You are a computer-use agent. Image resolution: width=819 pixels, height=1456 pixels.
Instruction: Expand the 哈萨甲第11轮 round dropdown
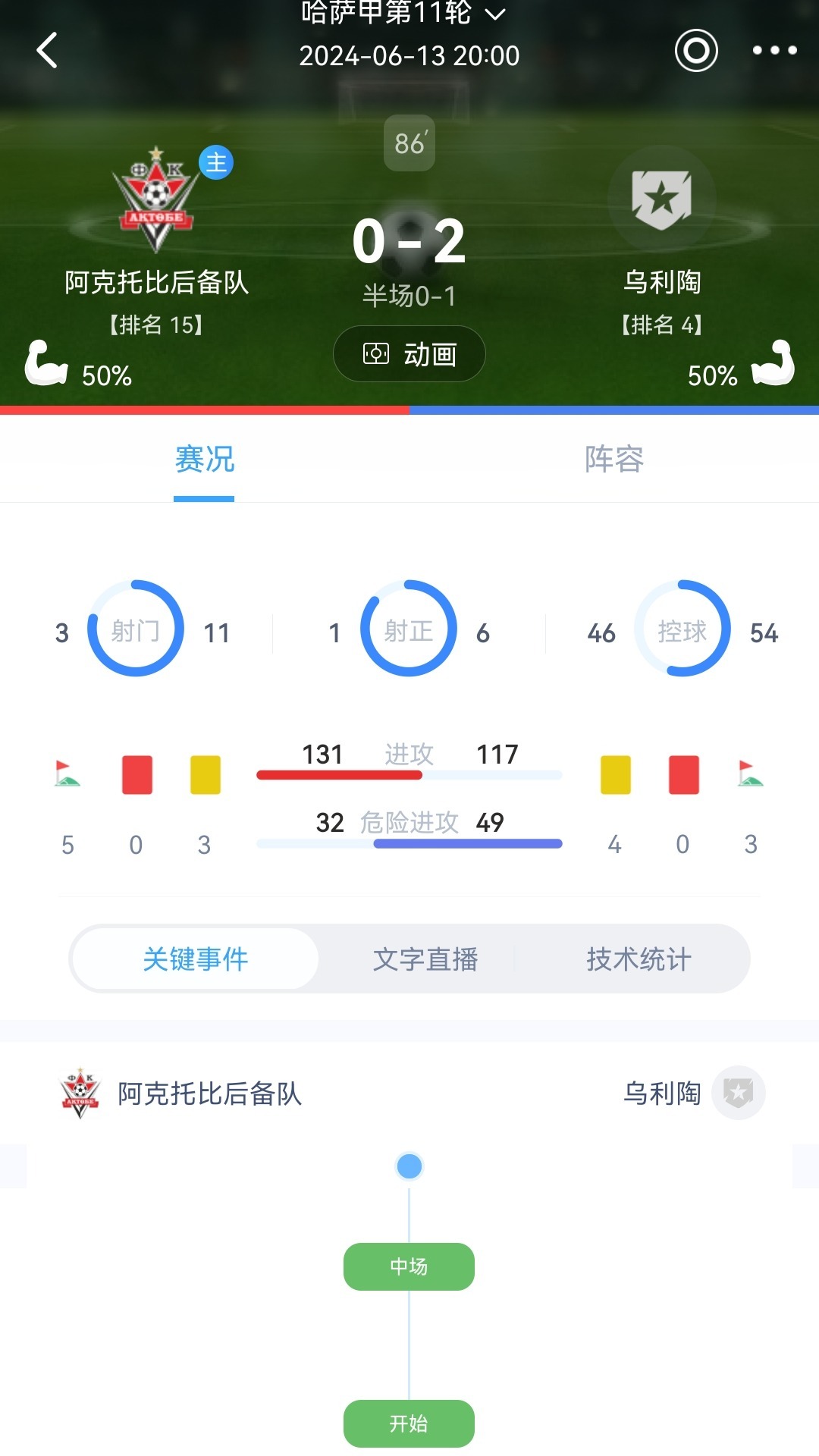coord(403,13)
